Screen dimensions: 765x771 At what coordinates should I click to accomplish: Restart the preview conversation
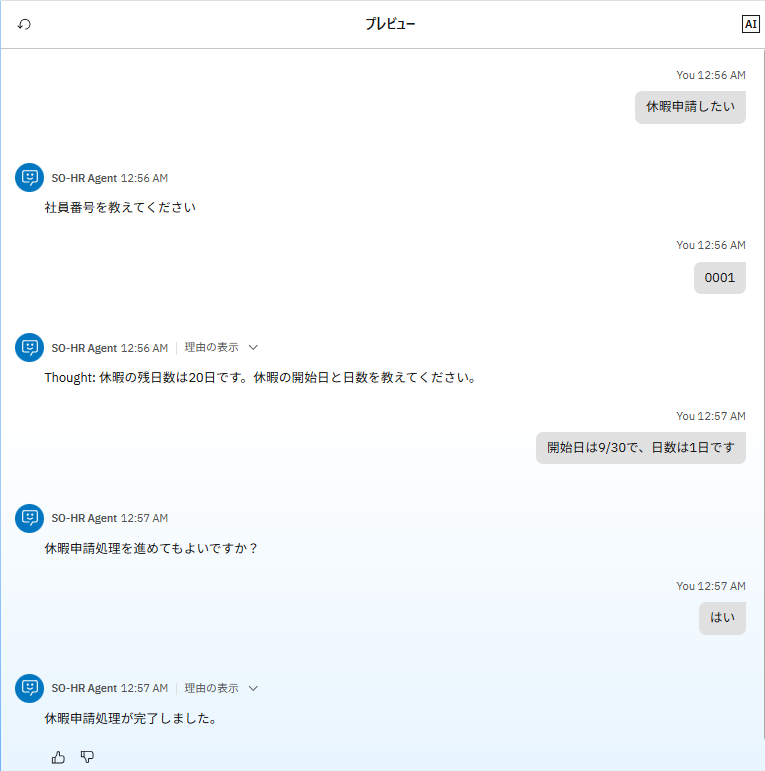click(24, 24)
